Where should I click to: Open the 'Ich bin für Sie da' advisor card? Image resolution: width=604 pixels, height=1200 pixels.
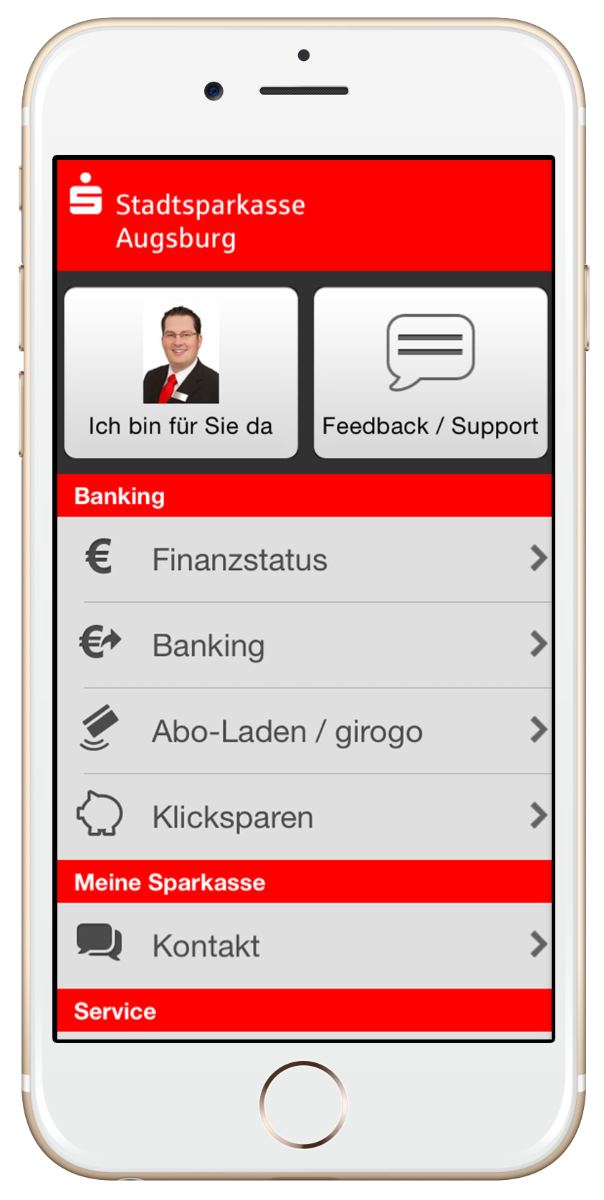coord(181,372)
